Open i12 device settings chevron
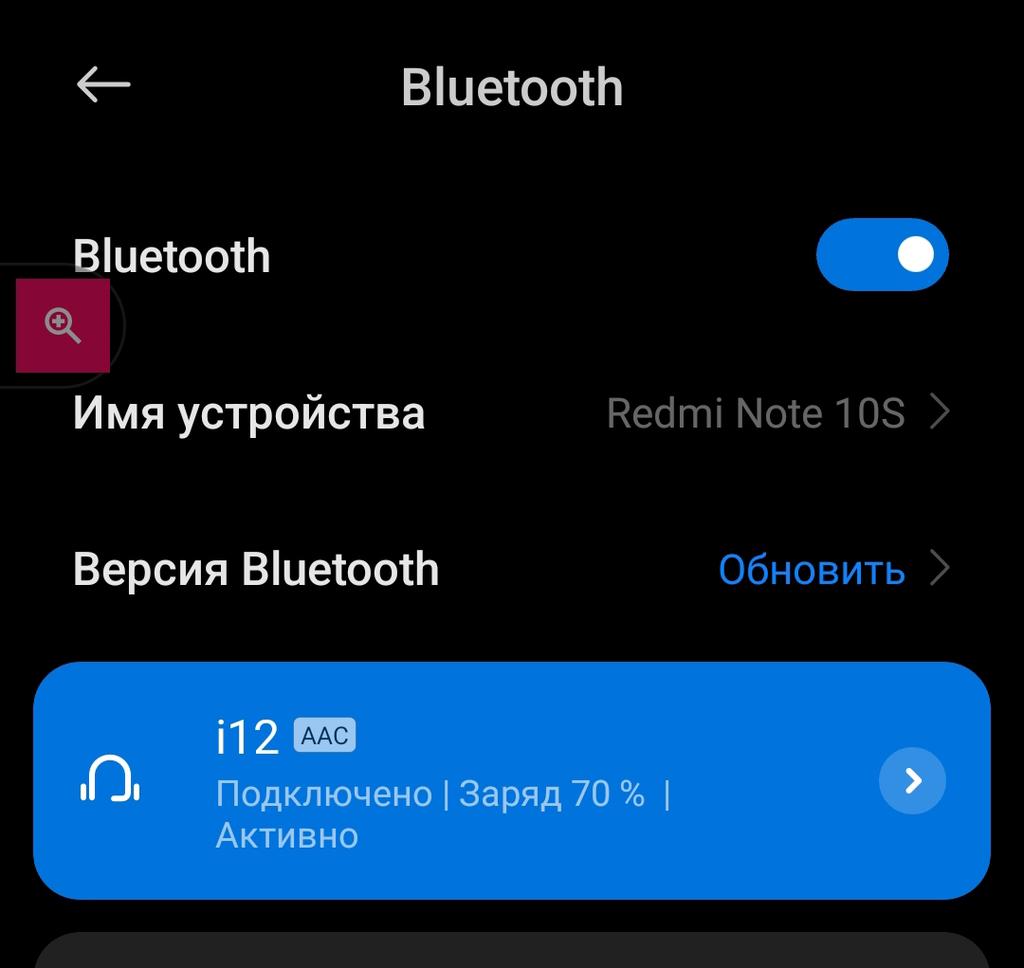Viewport: 1024px width, 968px height. pyautogui.click(x=912, y=781)
